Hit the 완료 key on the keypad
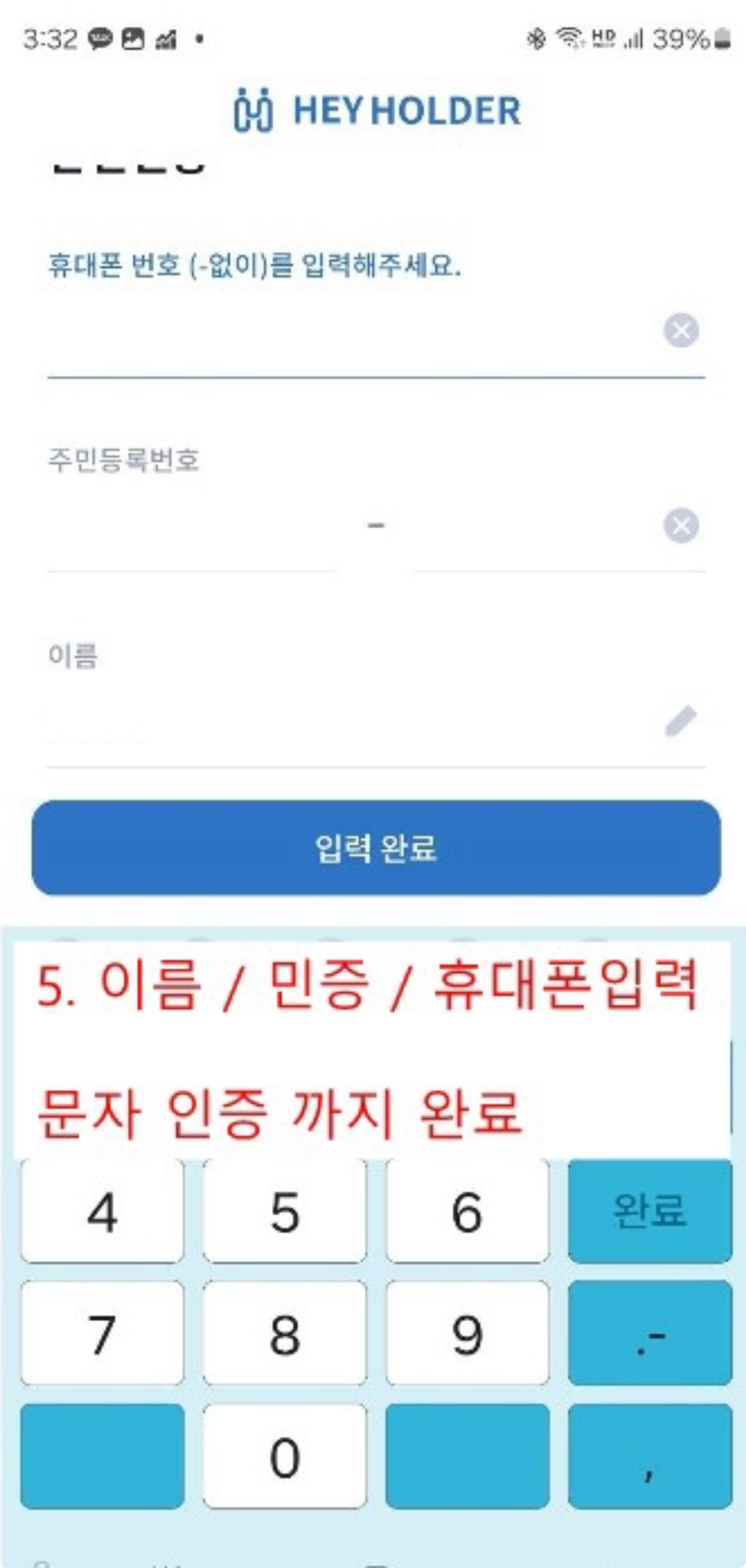 (650, 1212)
